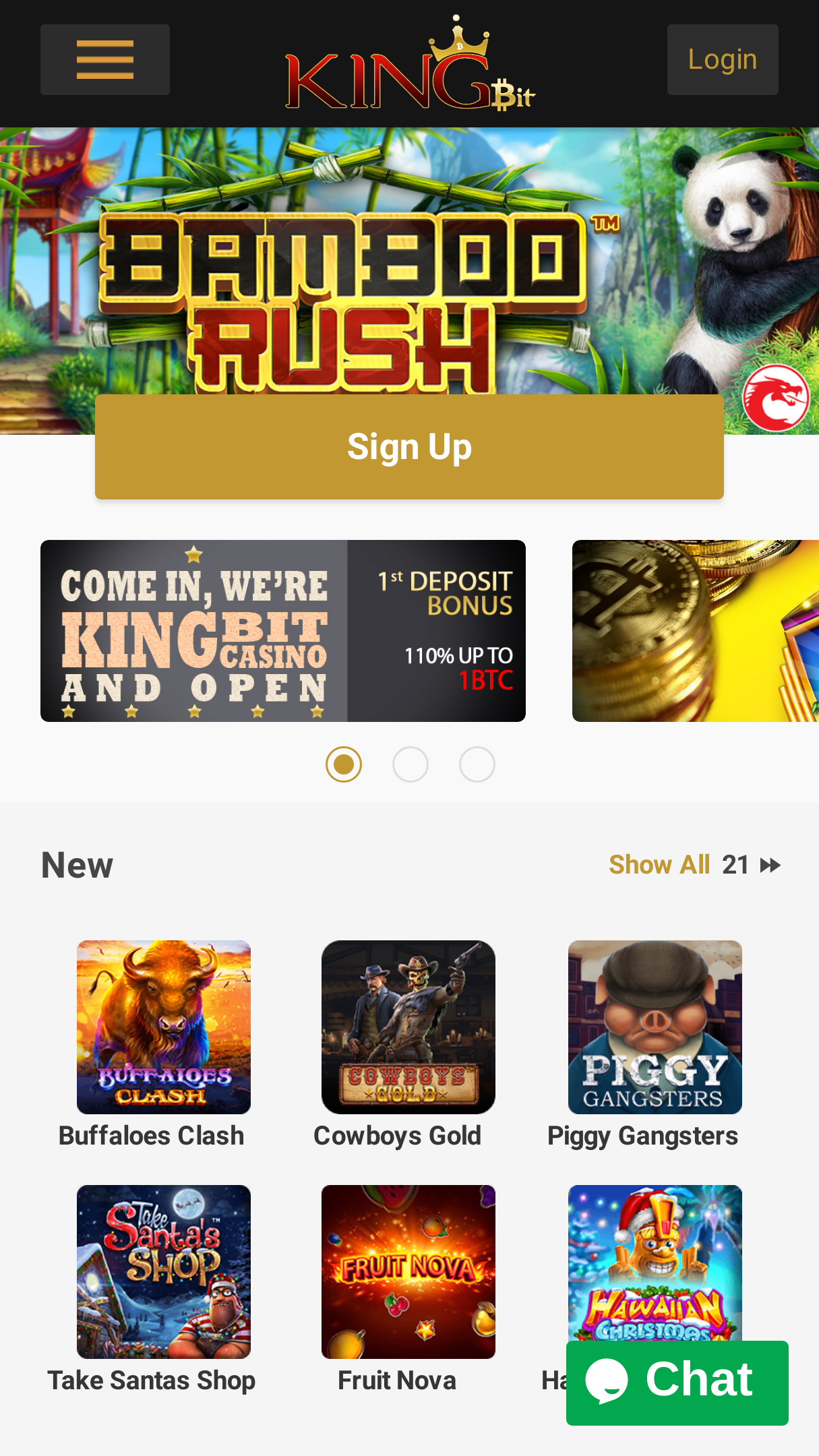Open the Bamboo Rush hero banner
Image resolution: width=819 pixels, height=1456 pixels.
pos(409,262)
